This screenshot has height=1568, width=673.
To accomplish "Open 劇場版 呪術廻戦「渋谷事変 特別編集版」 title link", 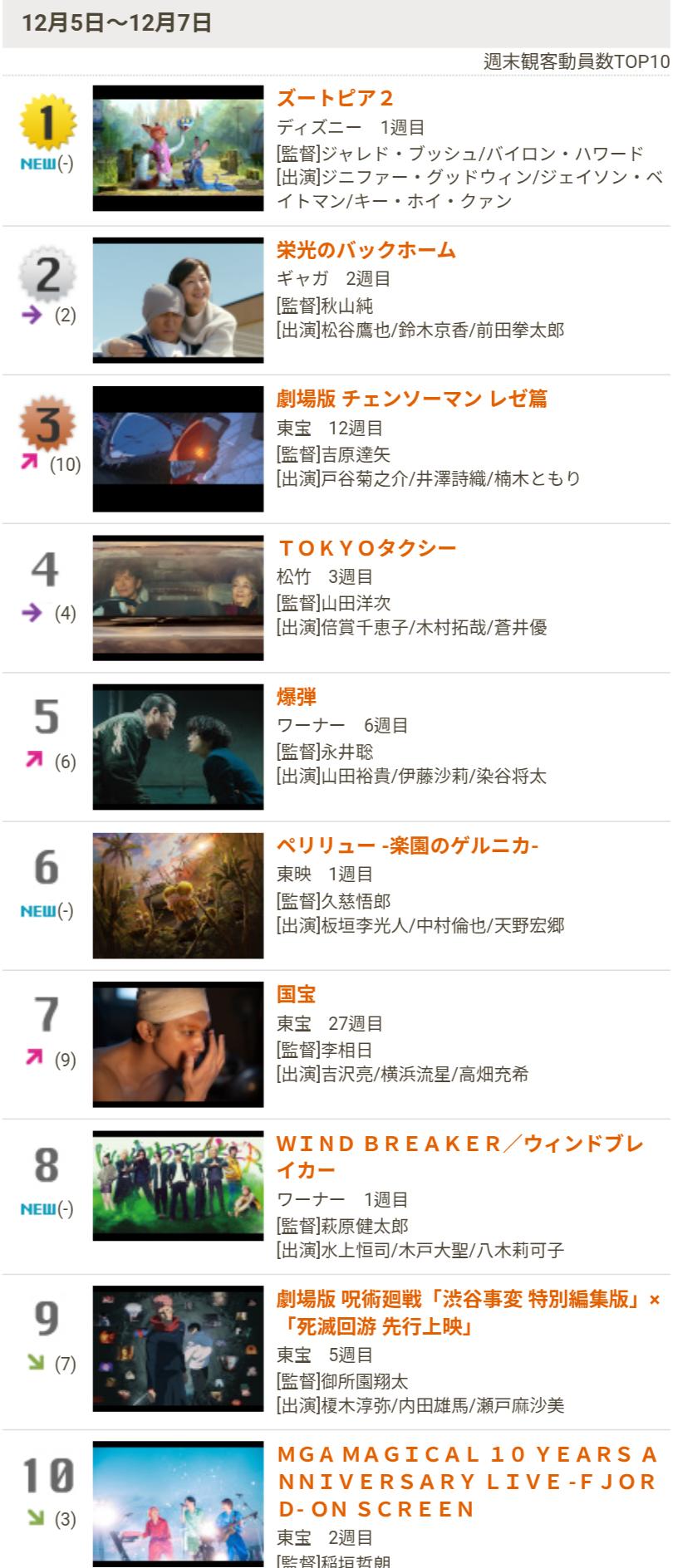I will (468, 1312).
